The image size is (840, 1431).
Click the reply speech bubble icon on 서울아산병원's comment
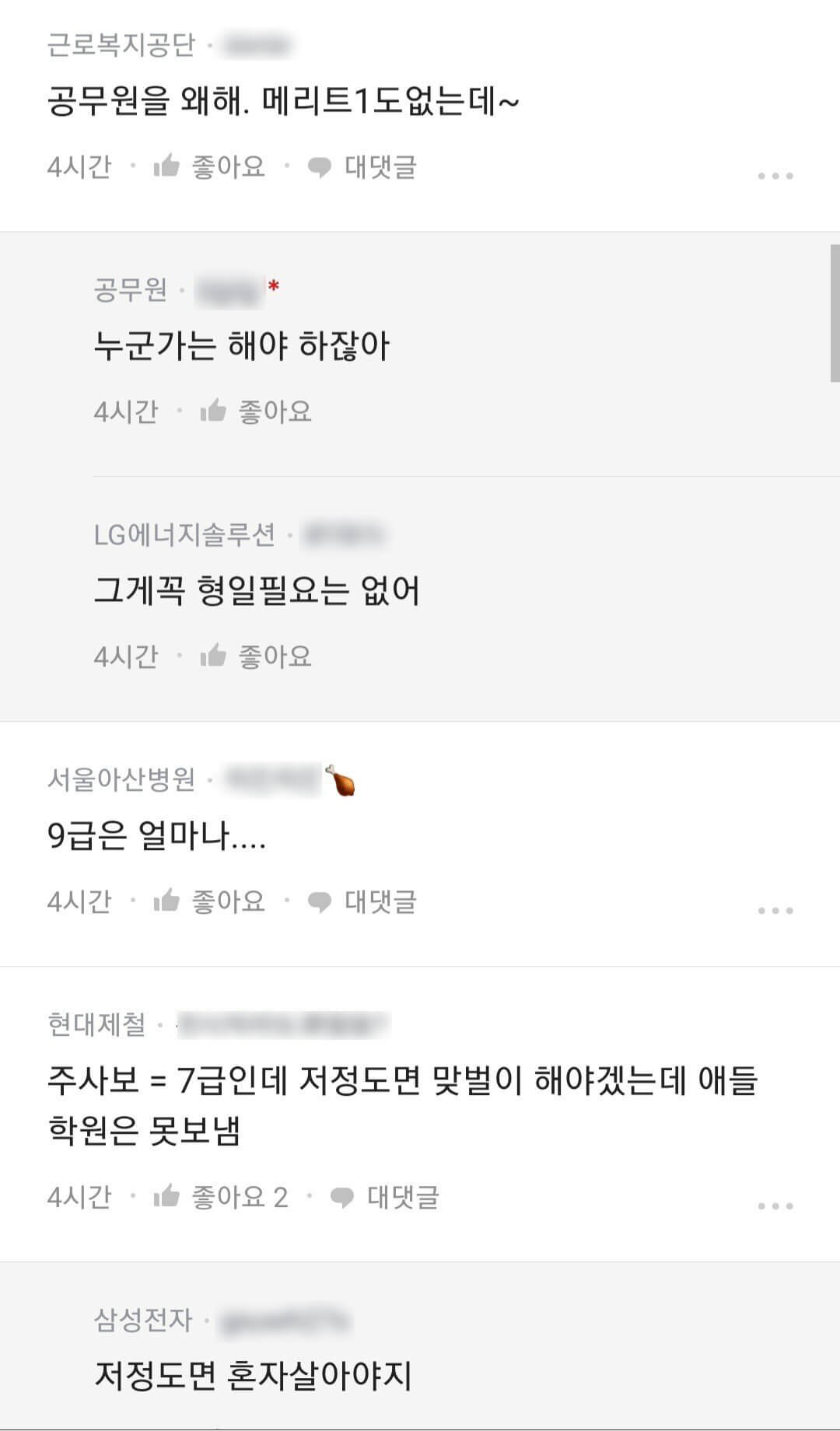click(320, 901)
